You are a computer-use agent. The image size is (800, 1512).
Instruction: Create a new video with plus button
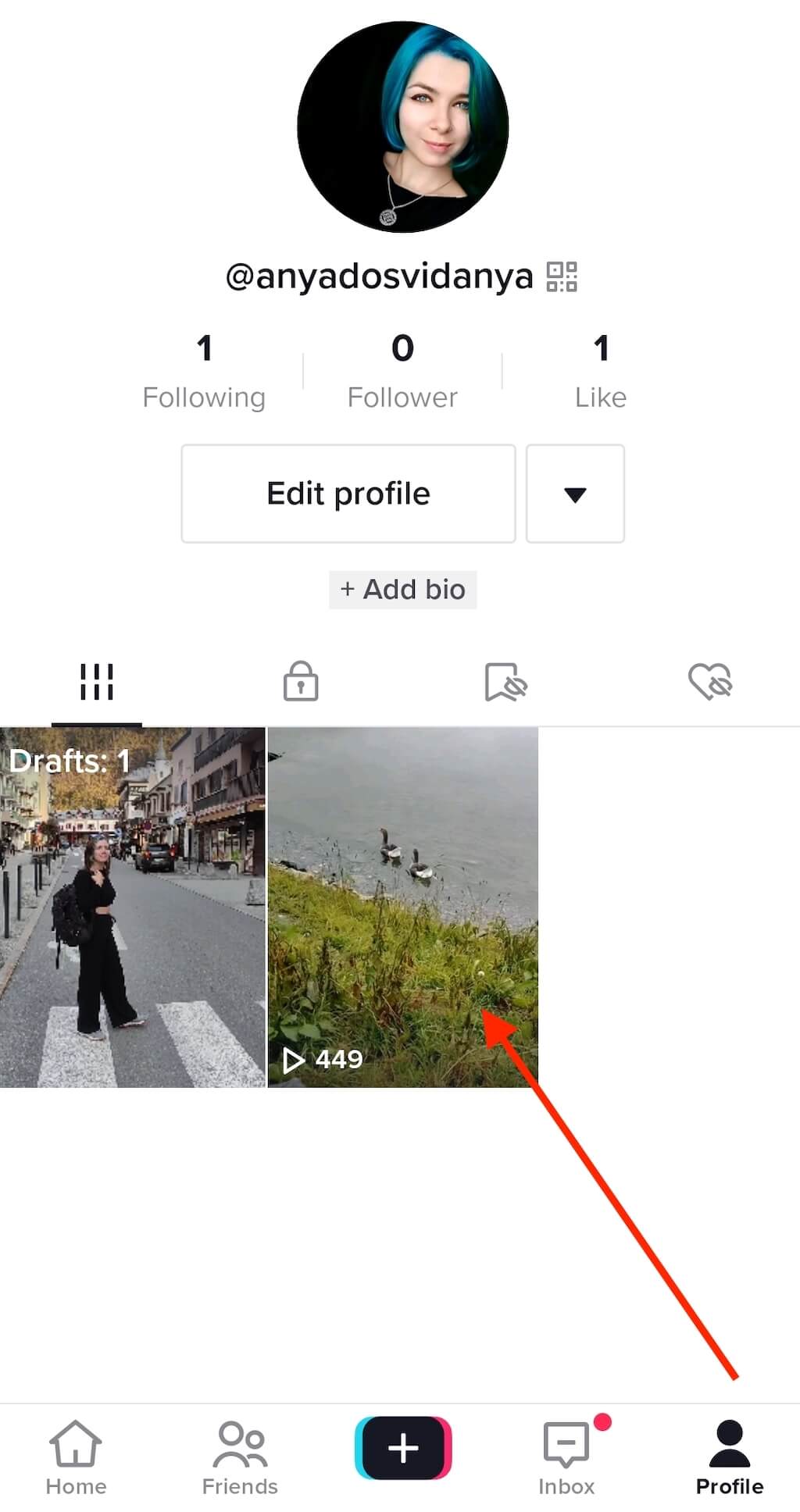coord(403,1447)
